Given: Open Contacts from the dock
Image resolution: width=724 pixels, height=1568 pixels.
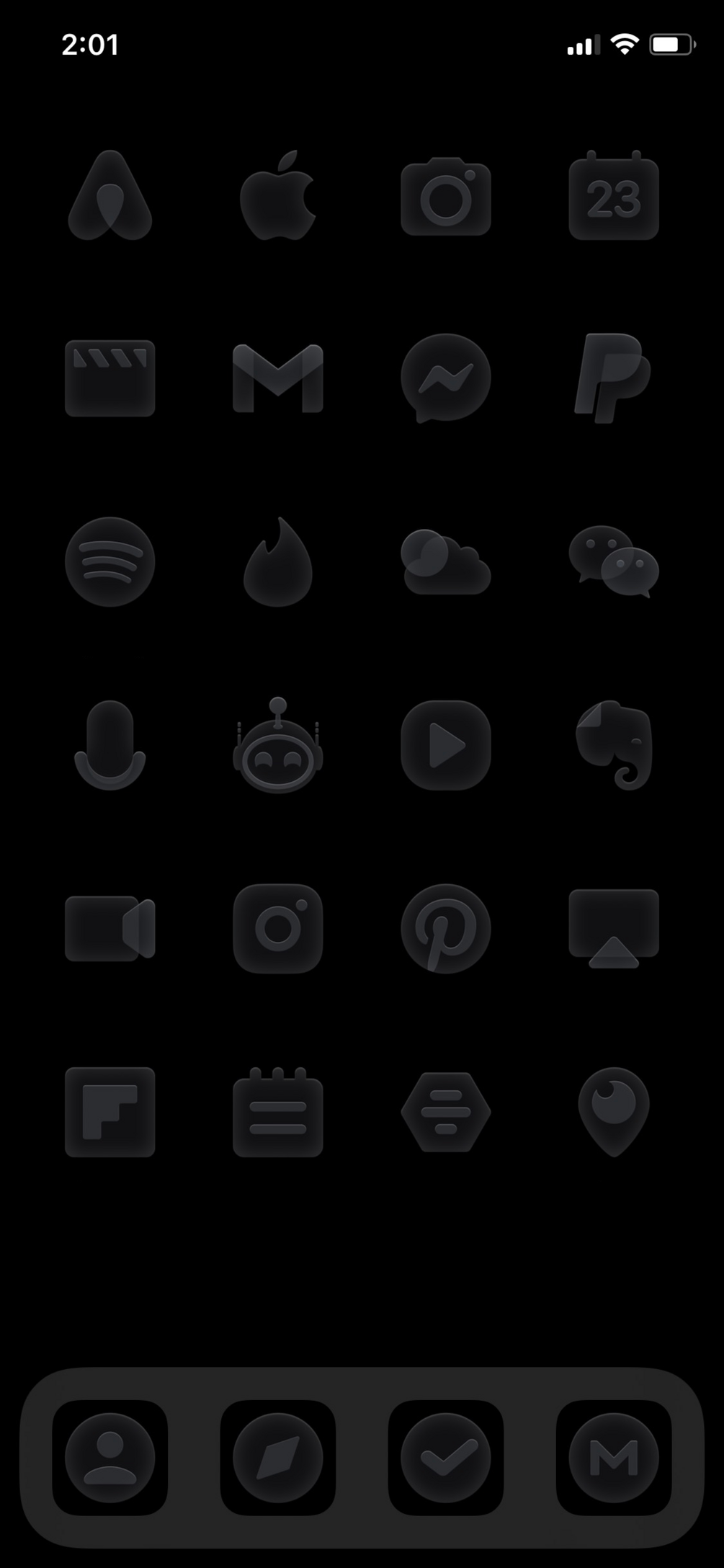Looking at the screenshot, I should click(x=110, y=1457).
